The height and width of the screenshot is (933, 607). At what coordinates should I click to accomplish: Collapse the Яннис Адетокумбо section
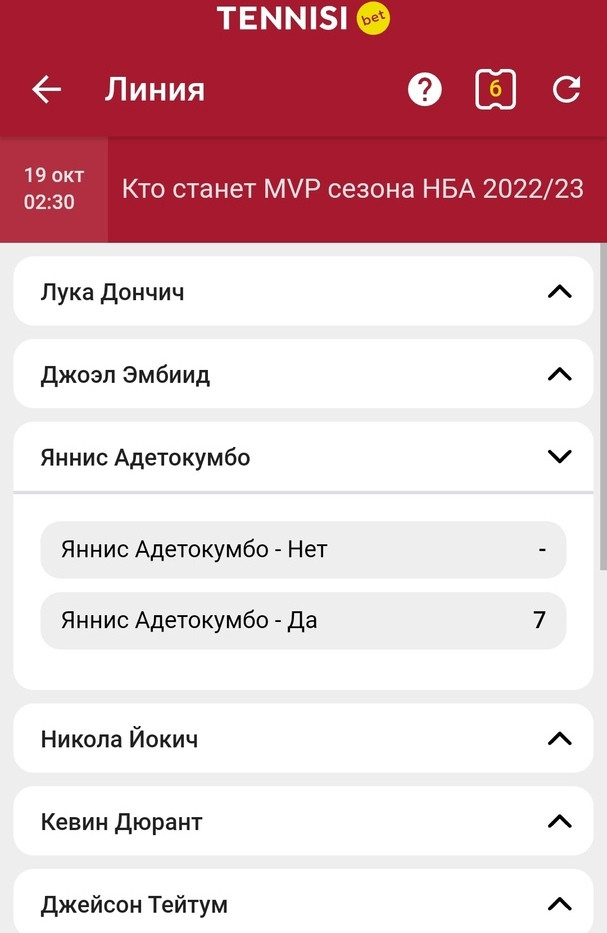303,458
